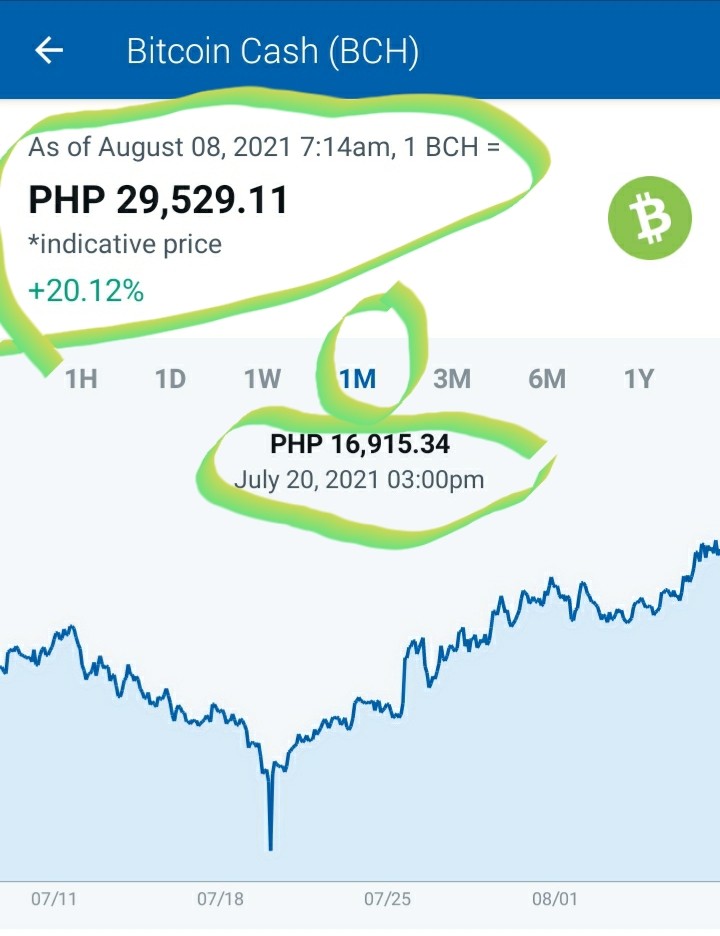The height and width of the screenshot is (936, 720).
Task: Show the 1W price chart
Action: tap(263, 379)
